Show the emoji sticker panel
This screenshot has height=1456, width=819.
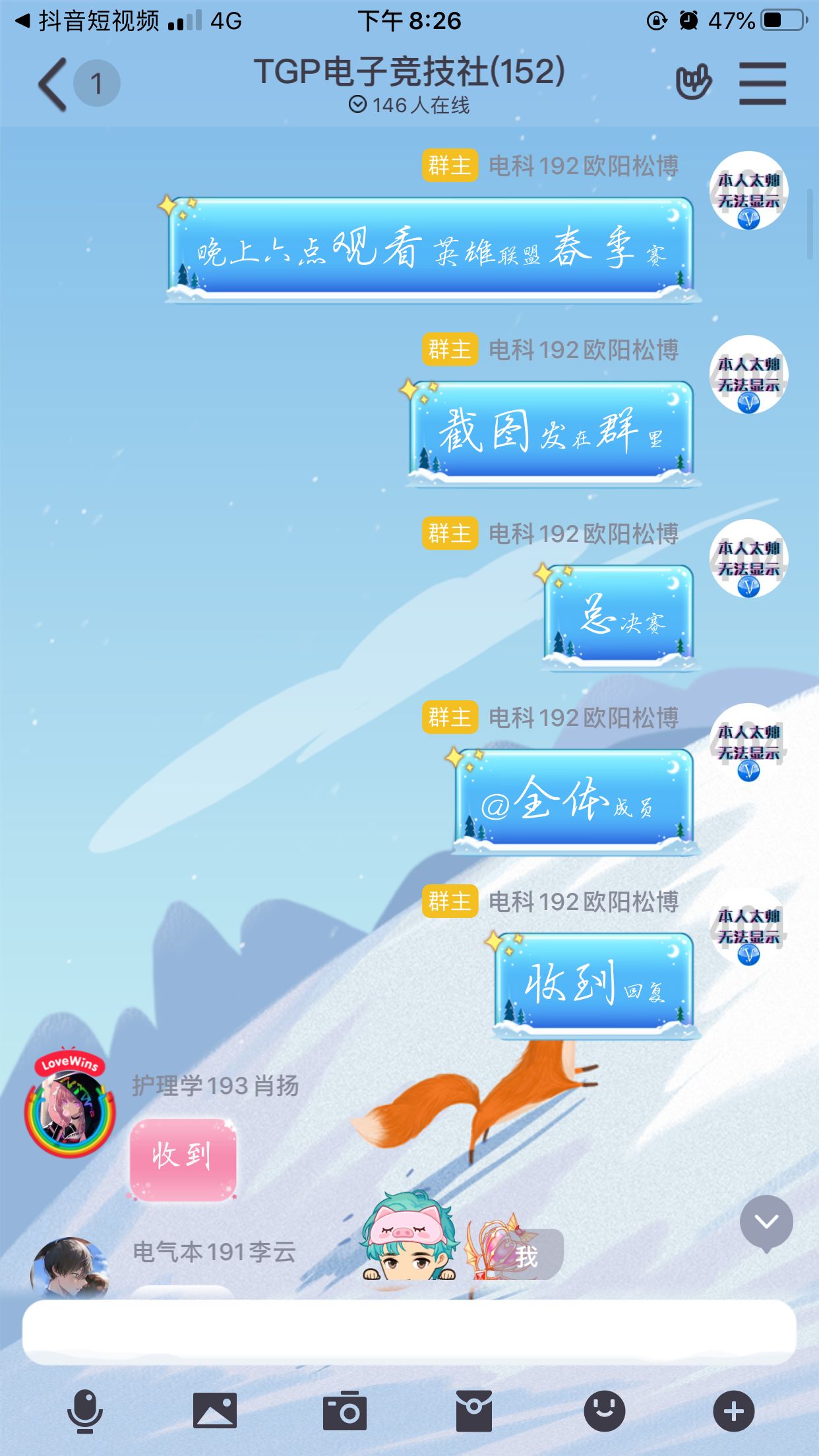point(604,1411)
